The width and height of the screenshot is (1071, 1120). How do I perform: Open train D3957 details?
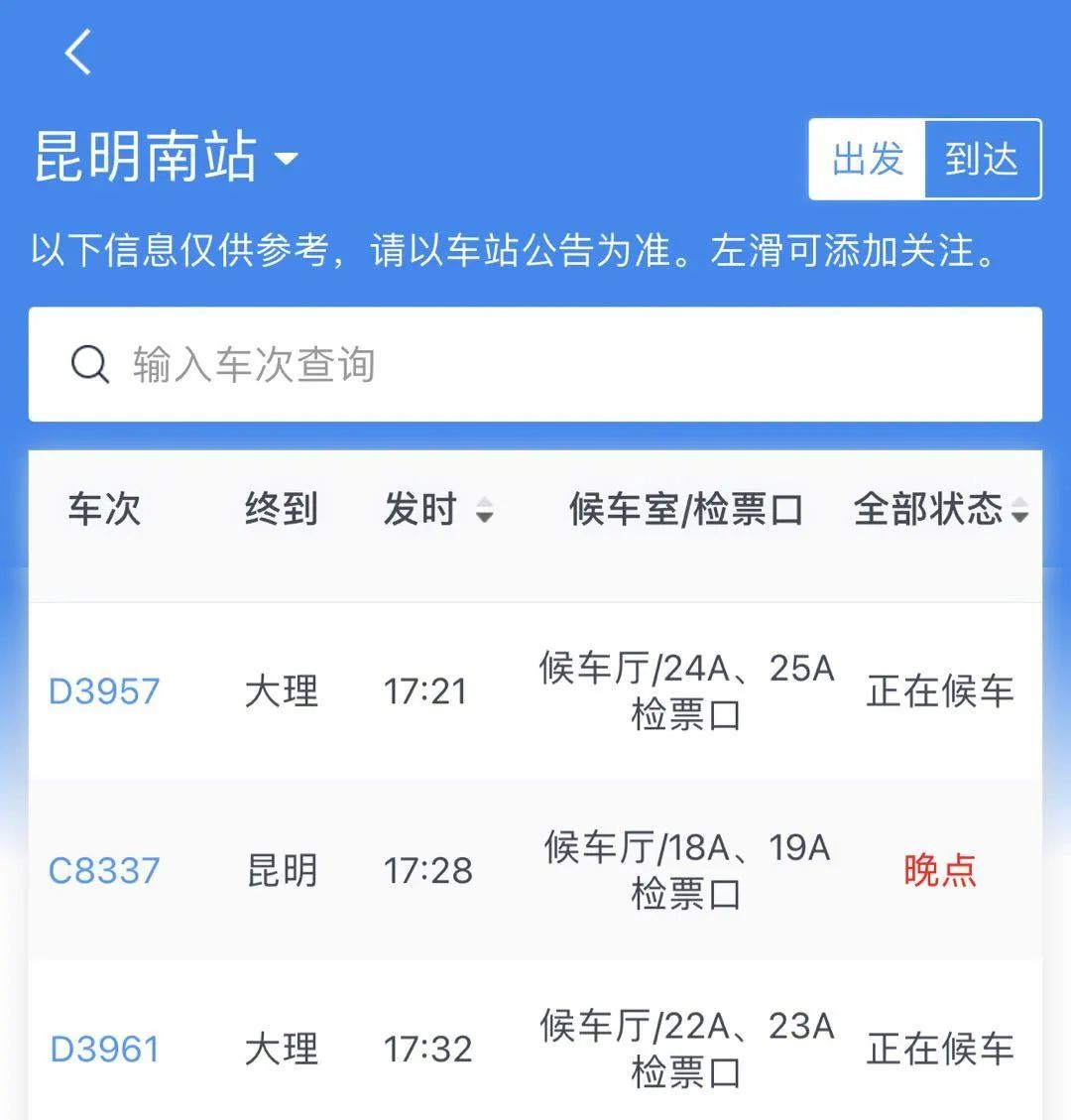tap(103, 690)
